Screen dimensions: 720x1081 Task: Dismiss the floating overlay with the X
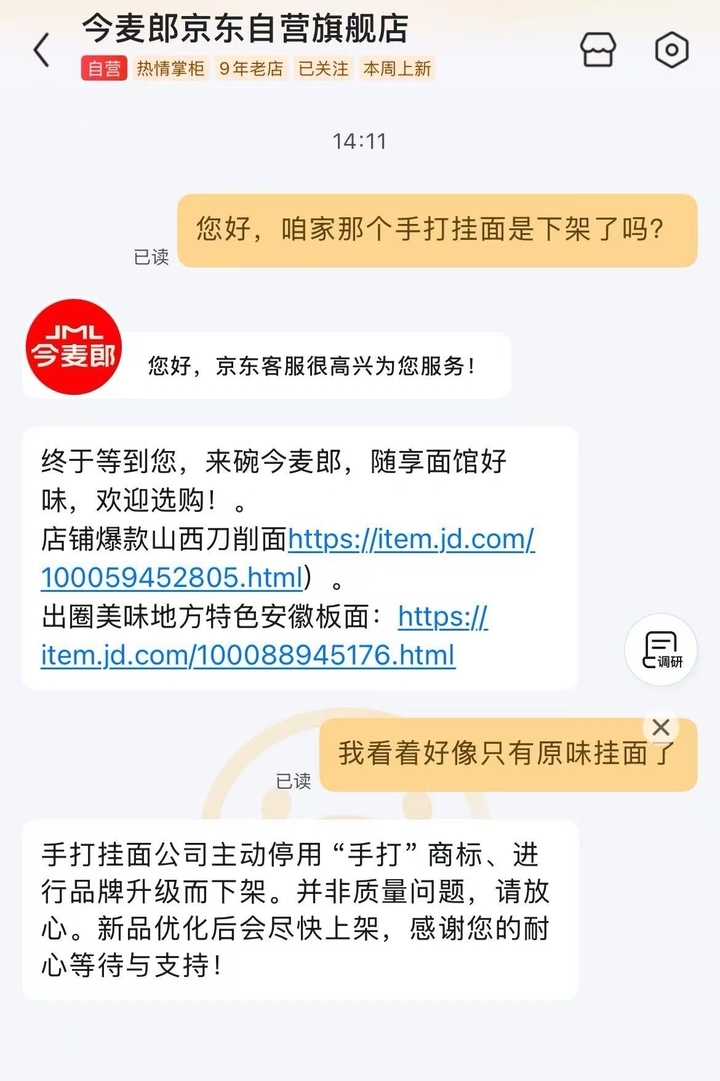[661, 728]
